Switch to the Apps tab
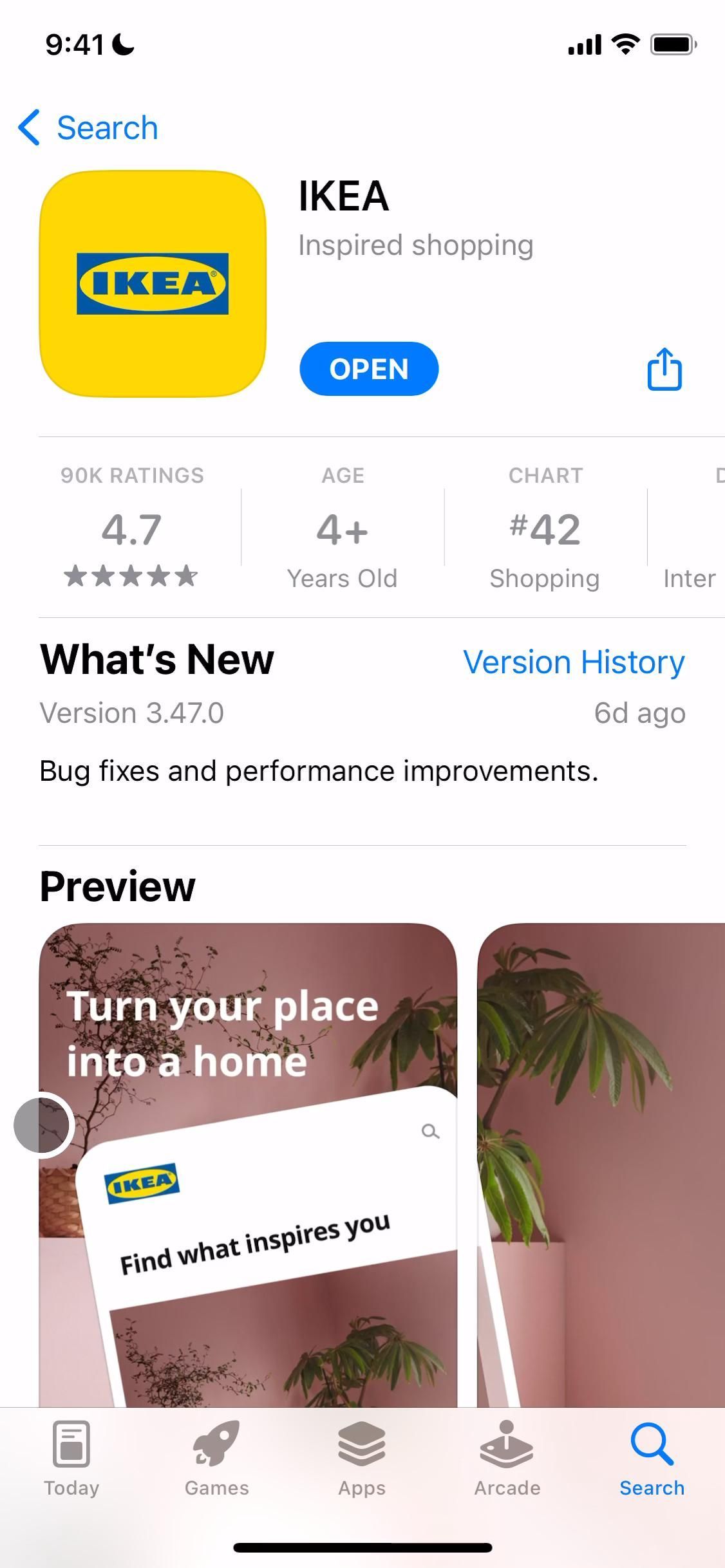725x1568 pixels. (x=362, y=1459)
